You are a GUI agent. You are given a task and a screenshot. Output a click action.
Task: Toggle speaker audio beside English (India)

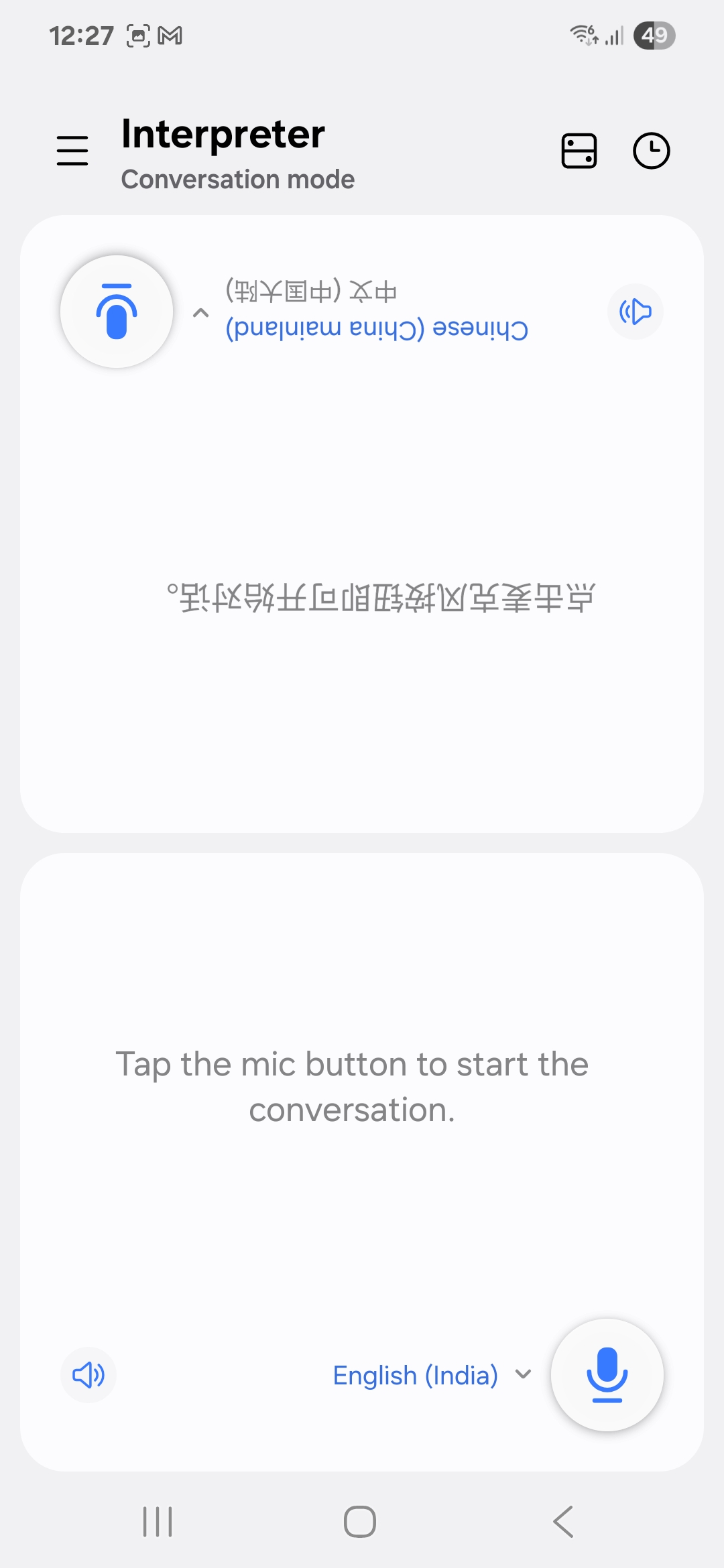pos(88,1374)
